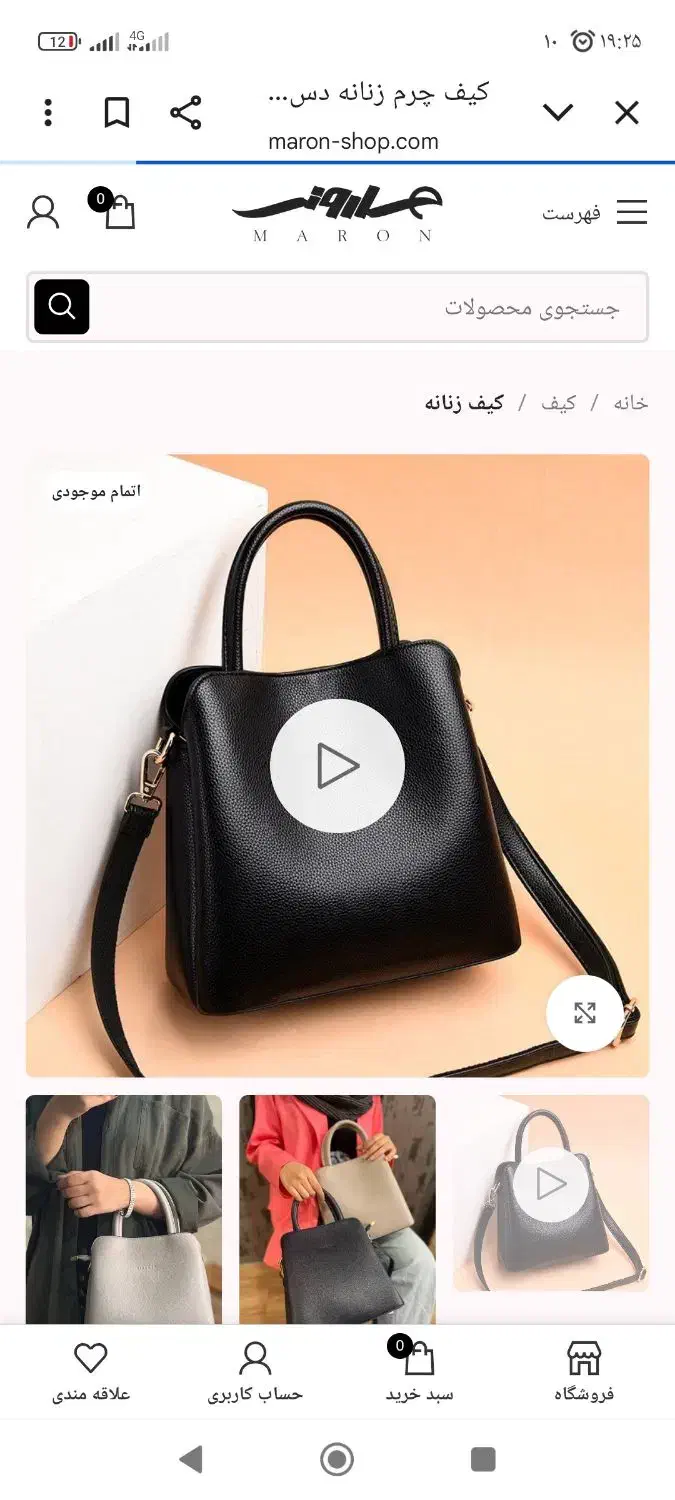Select thumbnail showing the gray bag

pyautogui.click(x=124, y=1210)
